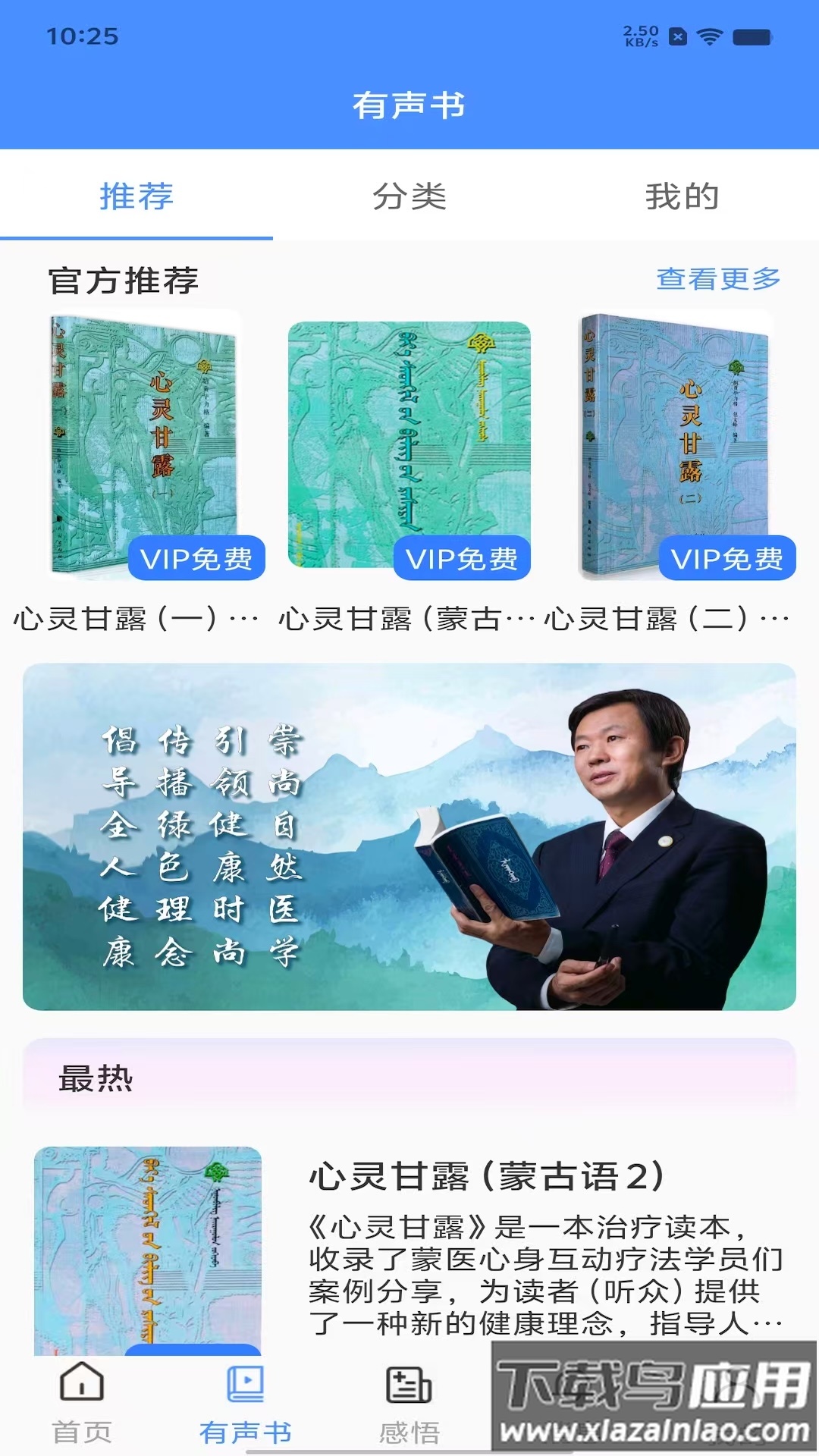Open the Wi-Fi status icon

(711, 34)
